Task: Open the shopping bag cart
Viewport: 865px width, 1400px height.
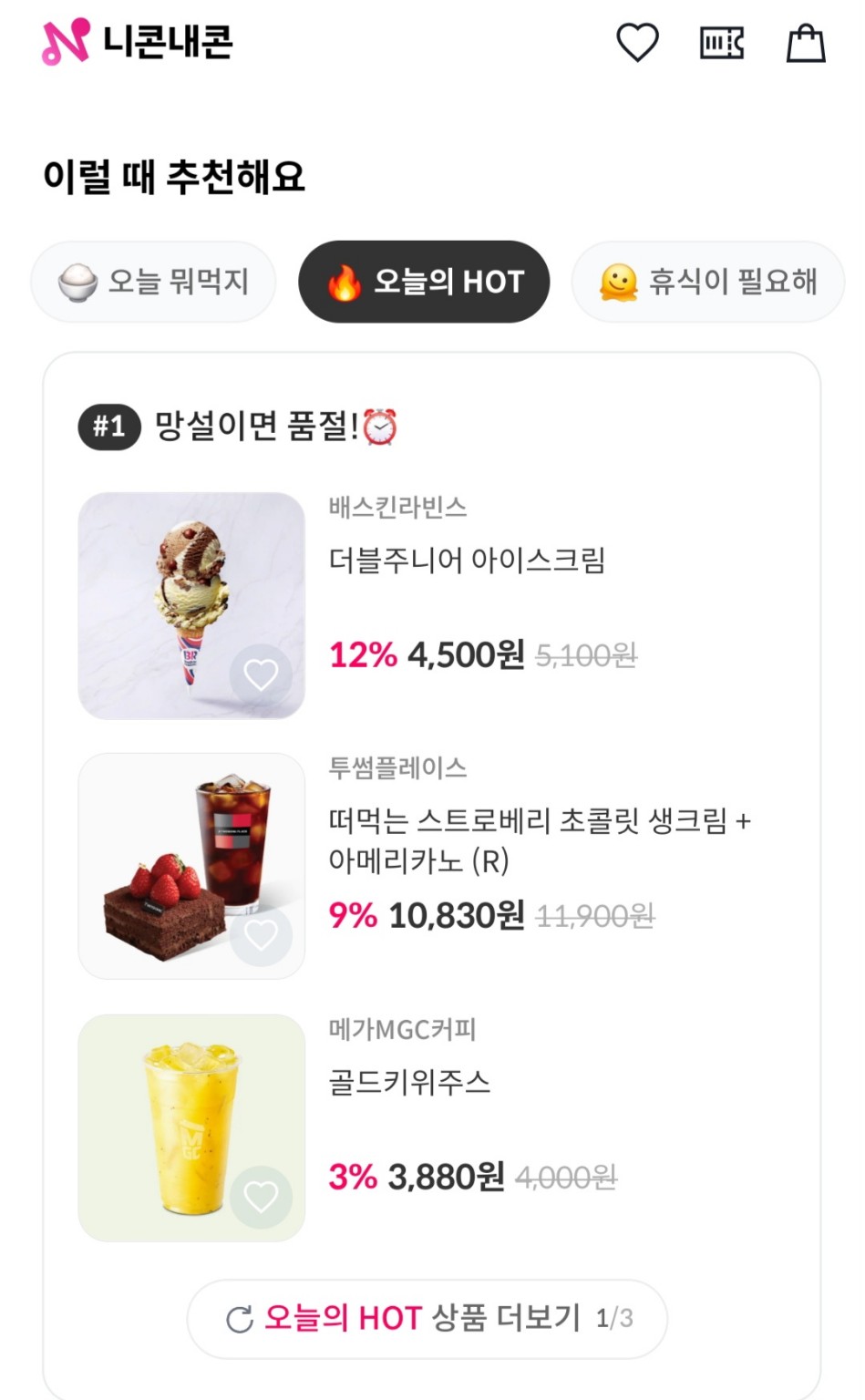Action: click(806, 43)
